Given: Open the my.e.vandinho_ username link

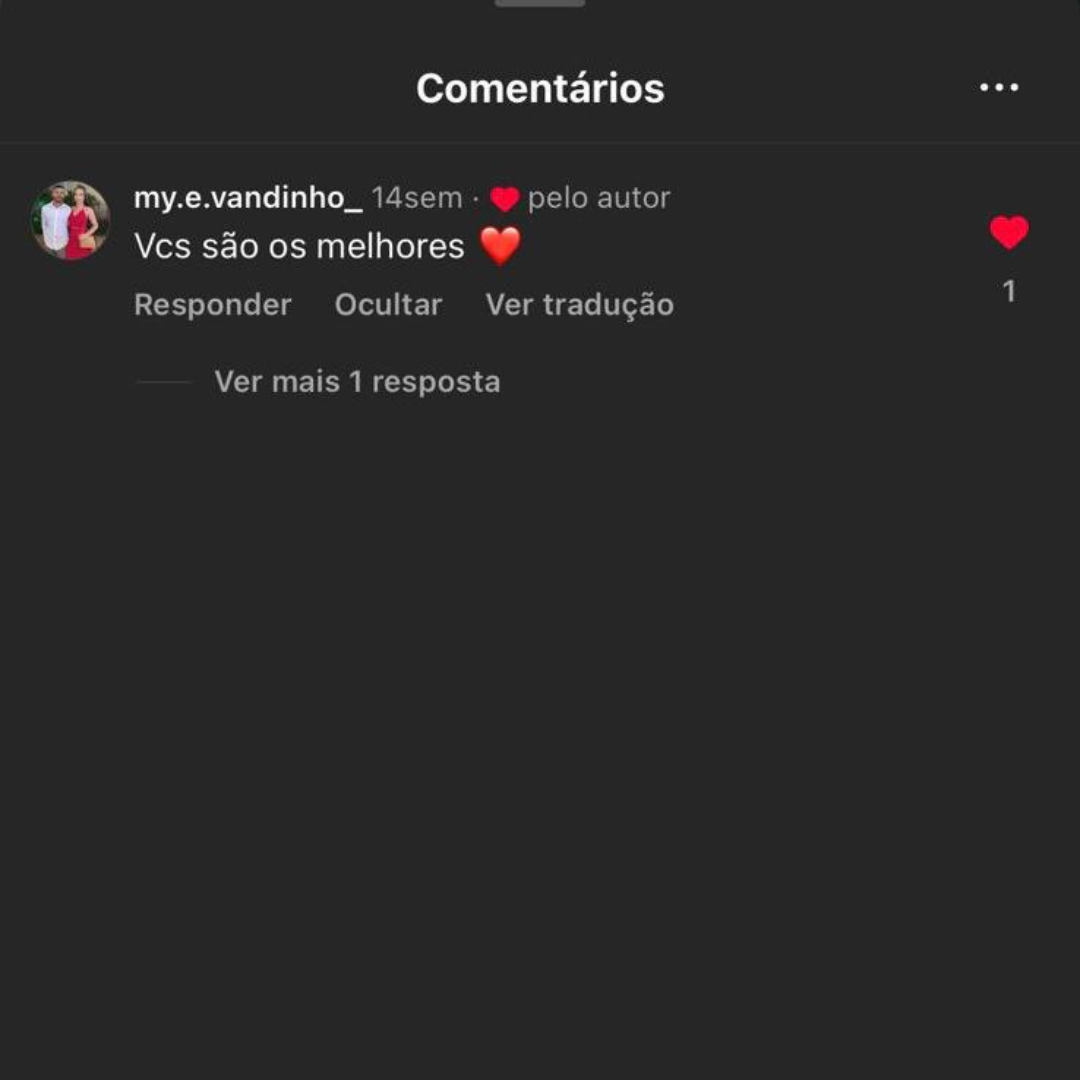Looking at the screenshot, I should click(x=248, y=198).
